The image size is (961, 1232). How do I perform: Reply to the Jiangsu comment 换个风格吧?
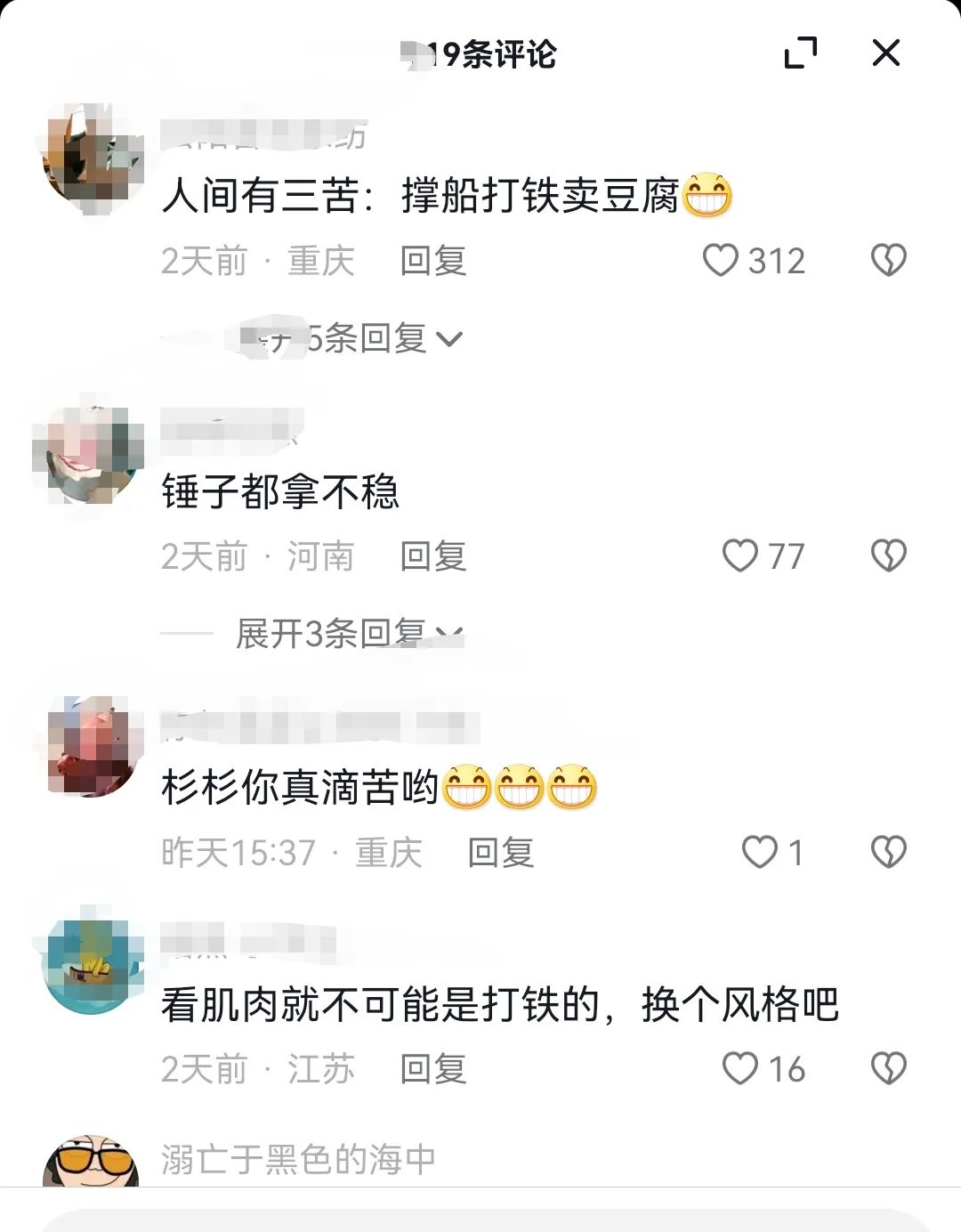click(x=433, y=1069)
